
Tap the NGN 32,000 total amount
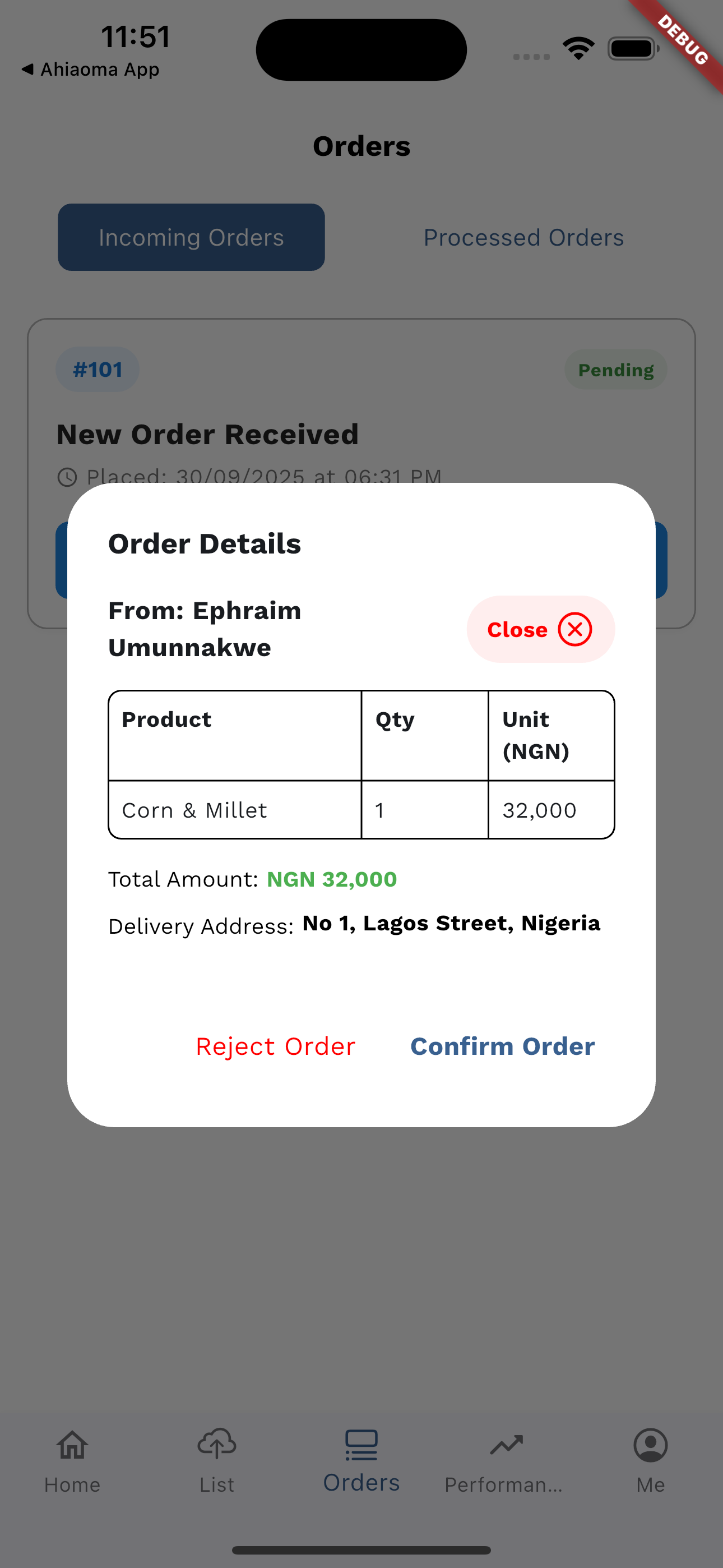pos(331,879)
